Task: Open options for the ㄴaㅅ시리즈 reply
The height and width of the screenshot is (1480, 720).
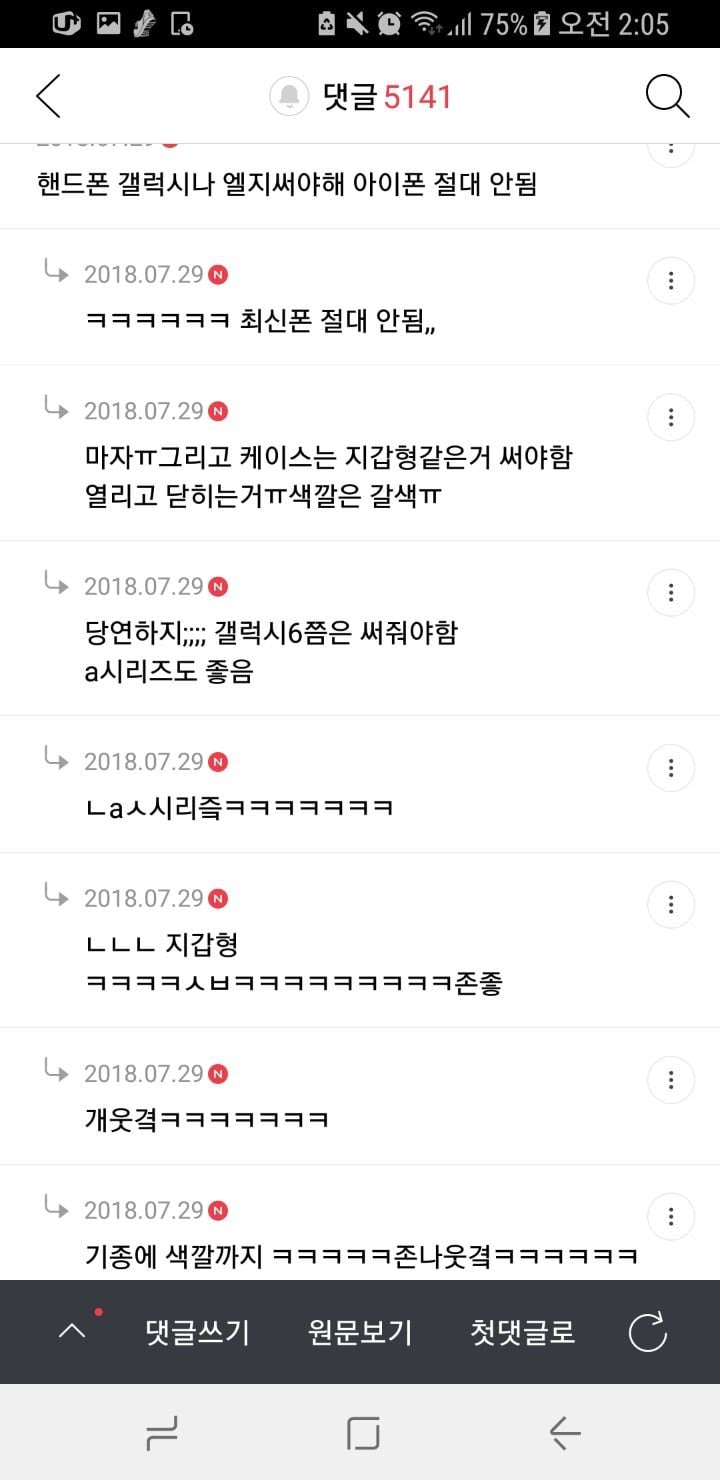Action: coord(671,768)
